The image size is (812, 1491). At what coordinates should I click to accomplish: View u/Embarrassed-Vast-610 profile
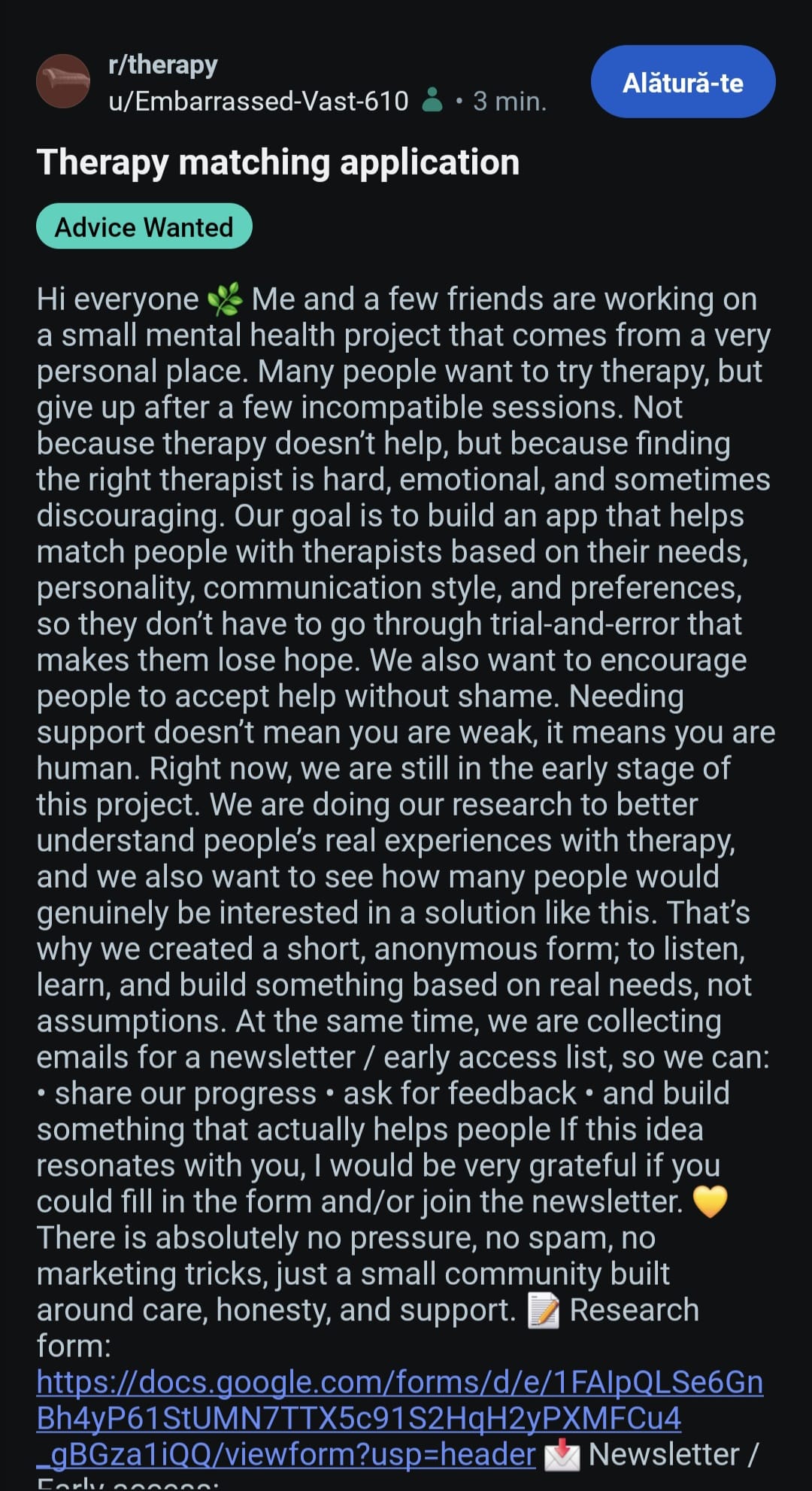pos(259,101)
